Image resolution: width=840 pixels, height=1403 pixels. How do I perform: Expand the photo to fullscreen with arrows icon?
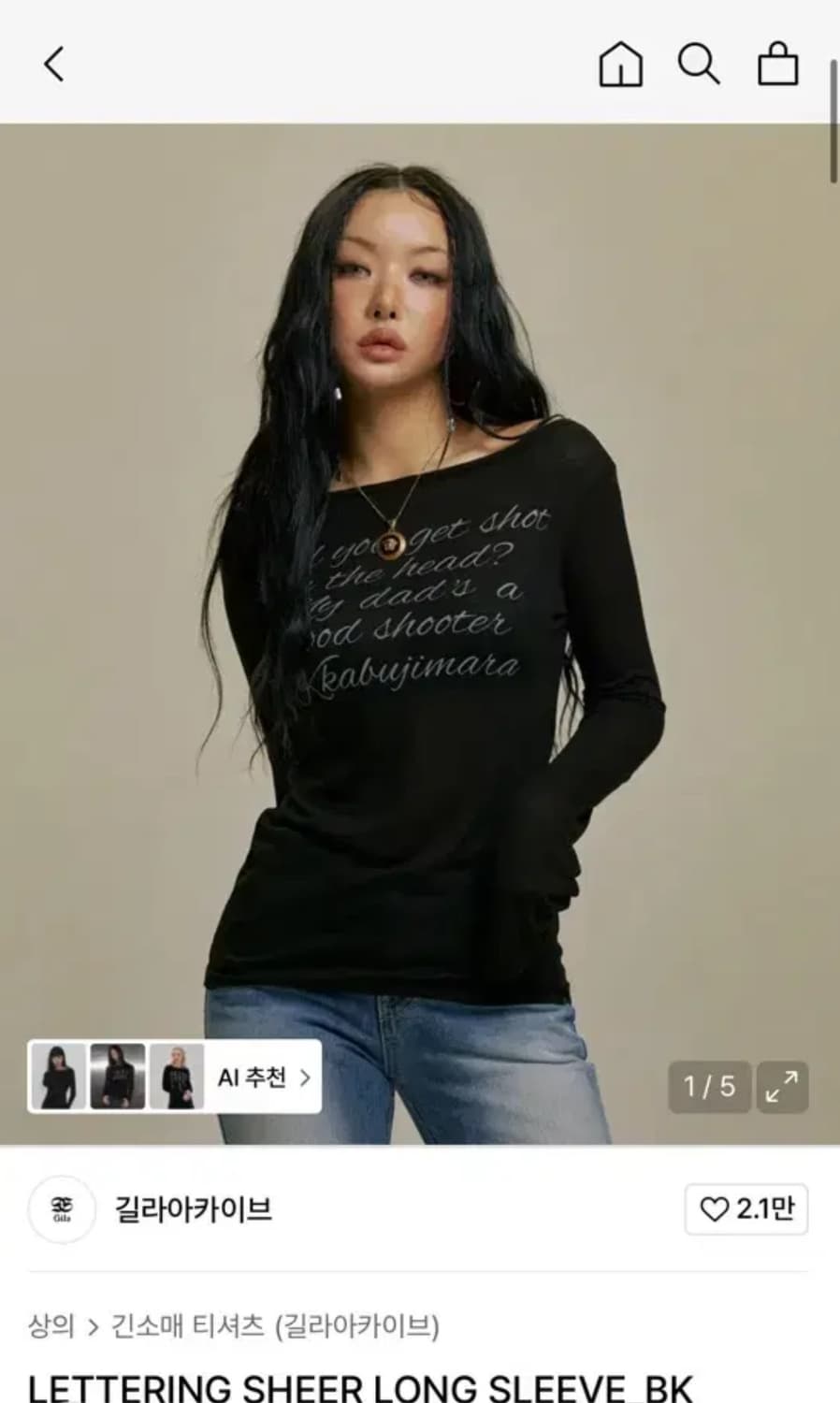coord(782,1088)
